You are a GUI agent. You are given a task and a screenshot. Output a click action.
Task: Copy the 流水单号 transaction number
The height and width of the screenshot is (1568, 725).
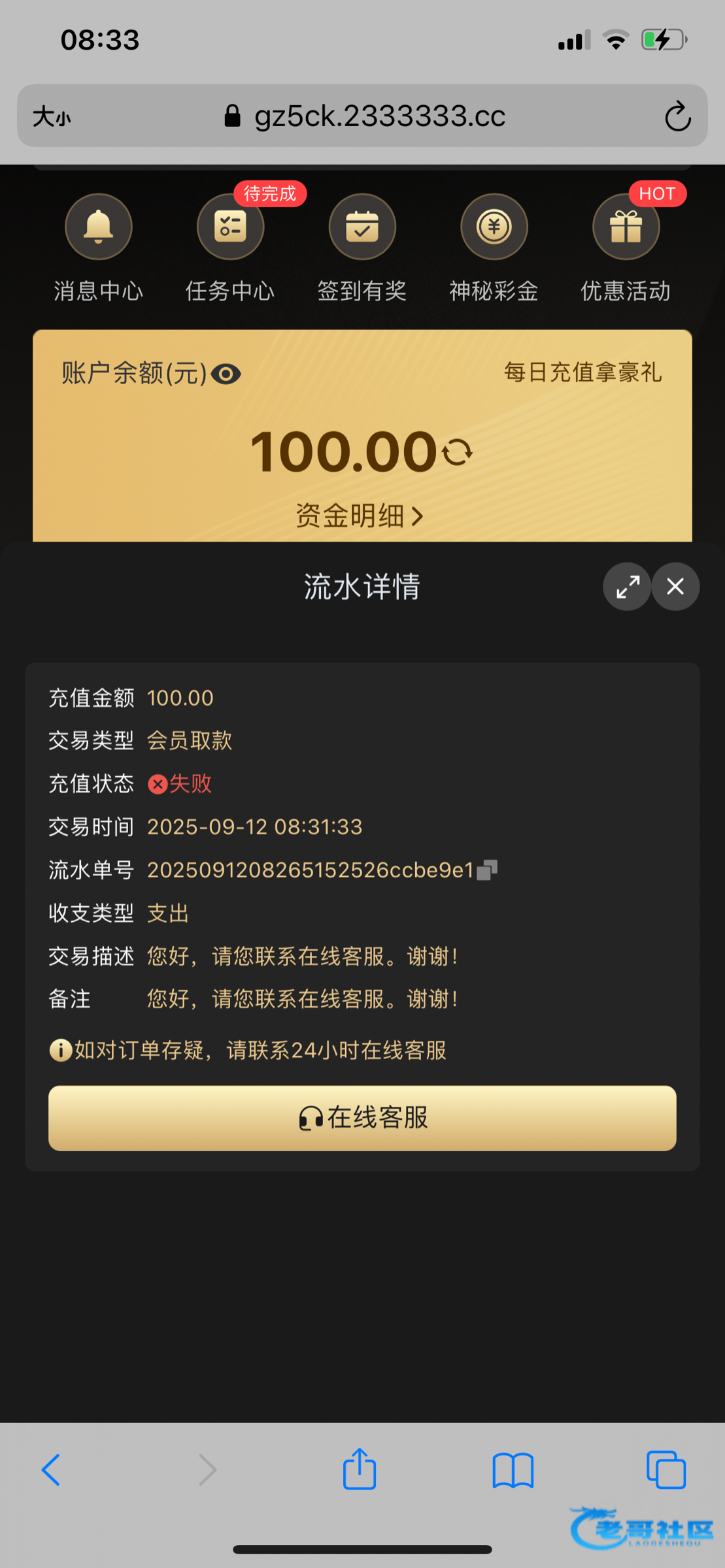[487, 870]
